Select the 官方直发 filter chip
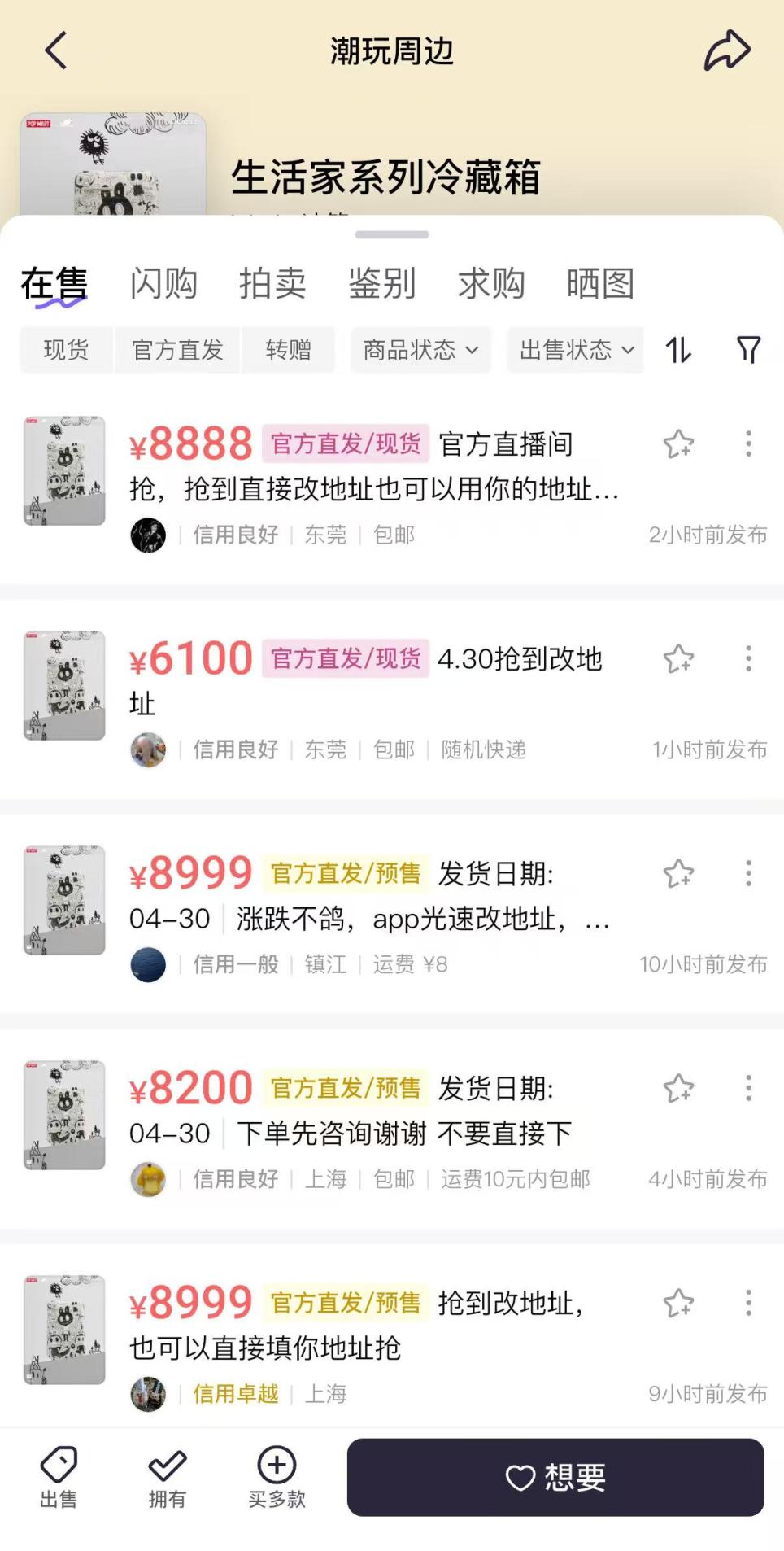The height and width of the screenshot is (1551, 784). [177, 350]
